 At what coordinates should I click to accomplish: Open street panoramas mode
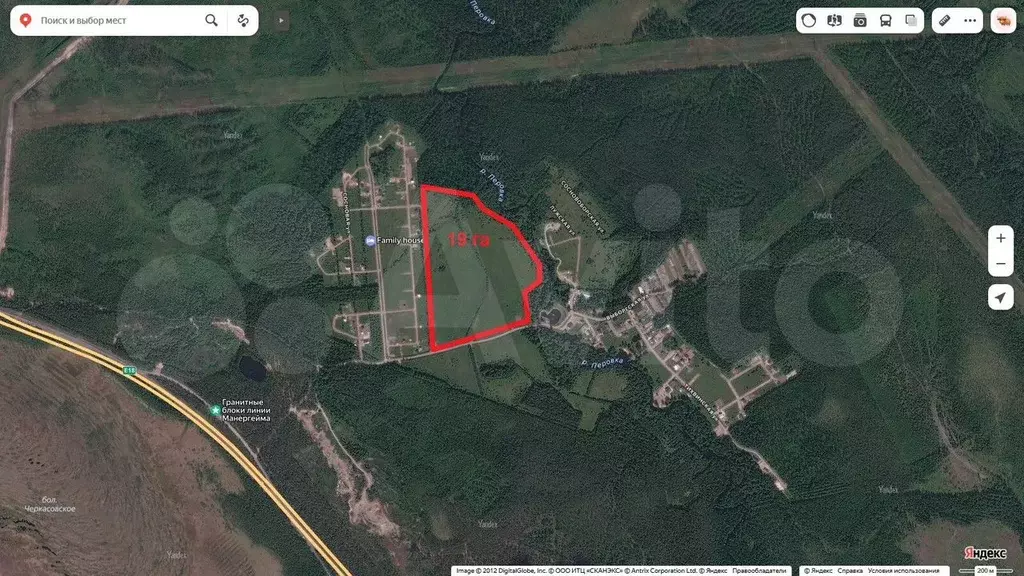coord(835,20)
